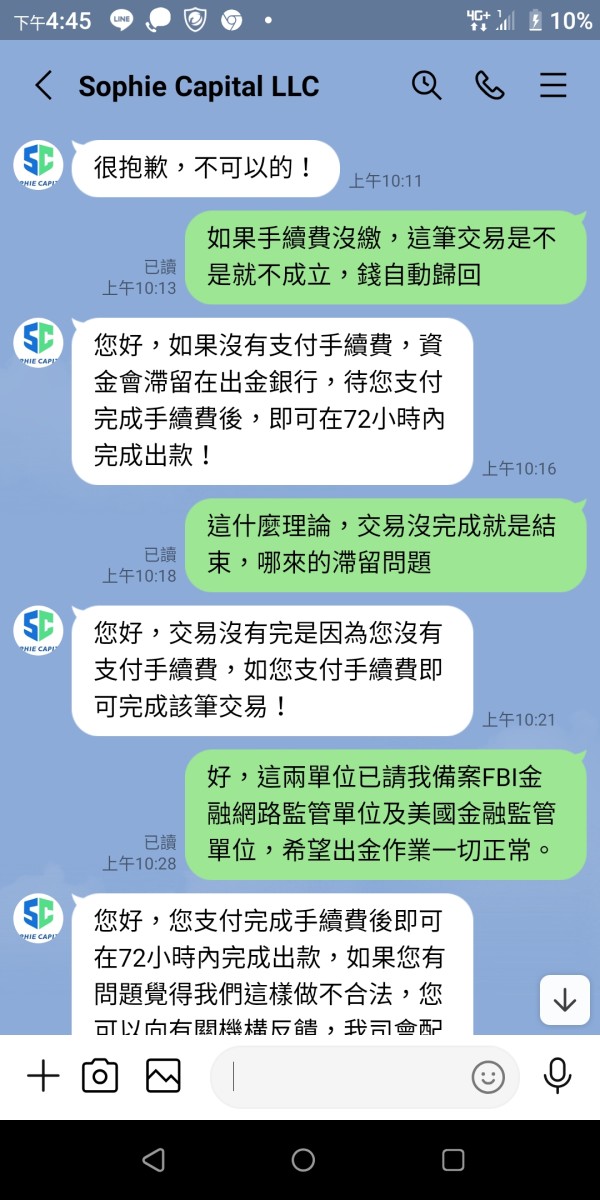Open the emoji and sticker picker
The height and width of the screenshot is (1200, 600).
[x=488, y=1077]
